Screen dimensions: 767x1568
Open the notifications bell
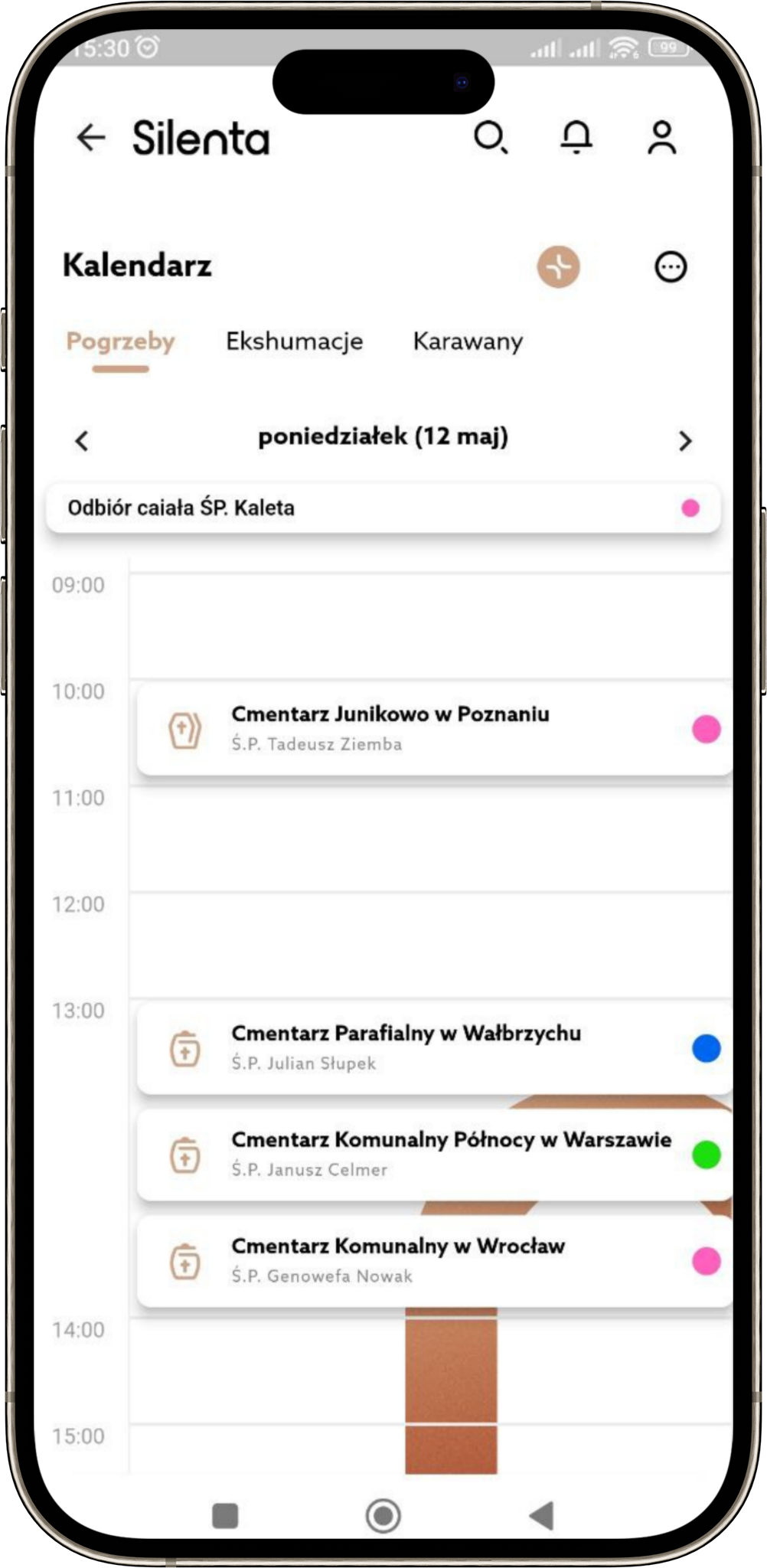pyautogui.click(x=576, y=138)
